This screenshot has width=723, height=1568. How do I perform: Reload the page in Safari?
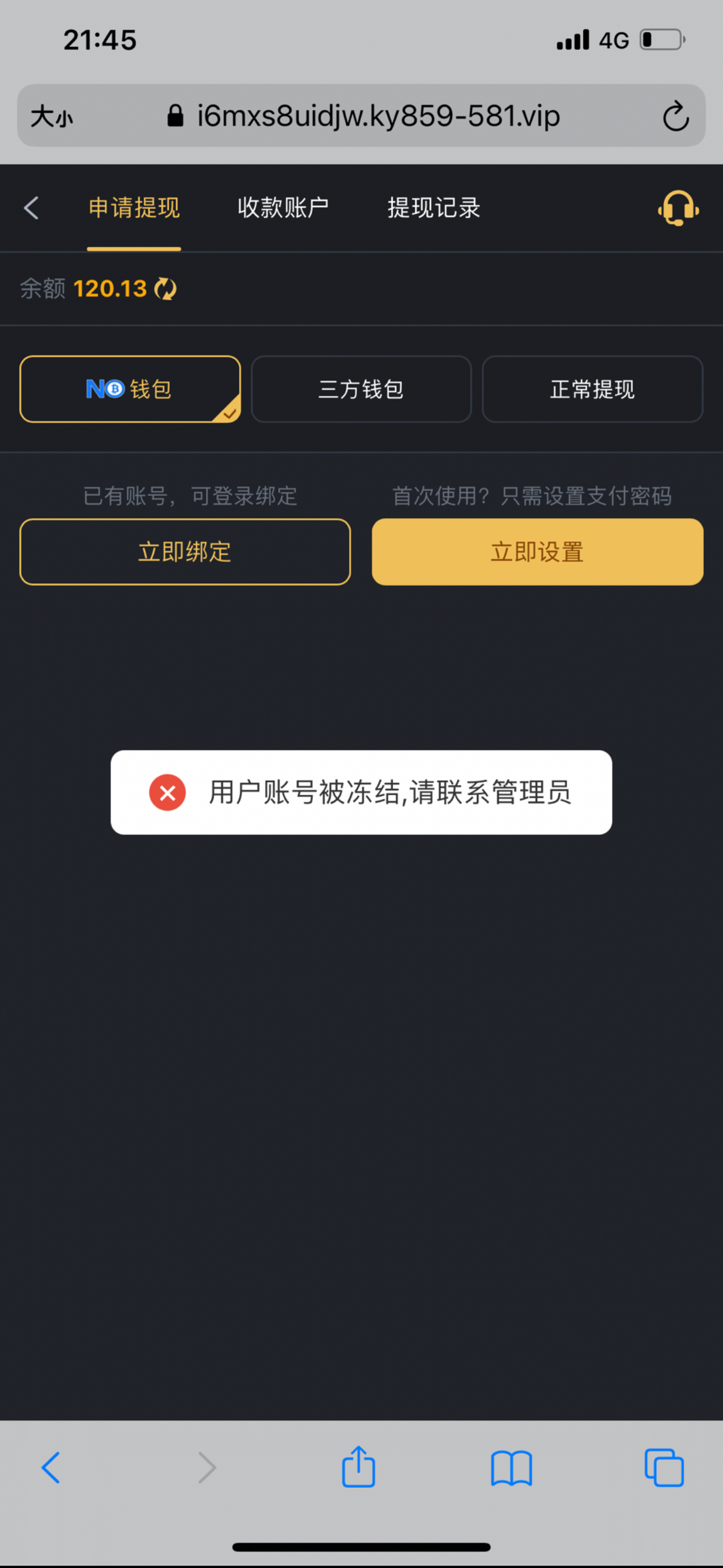(675, 116)
